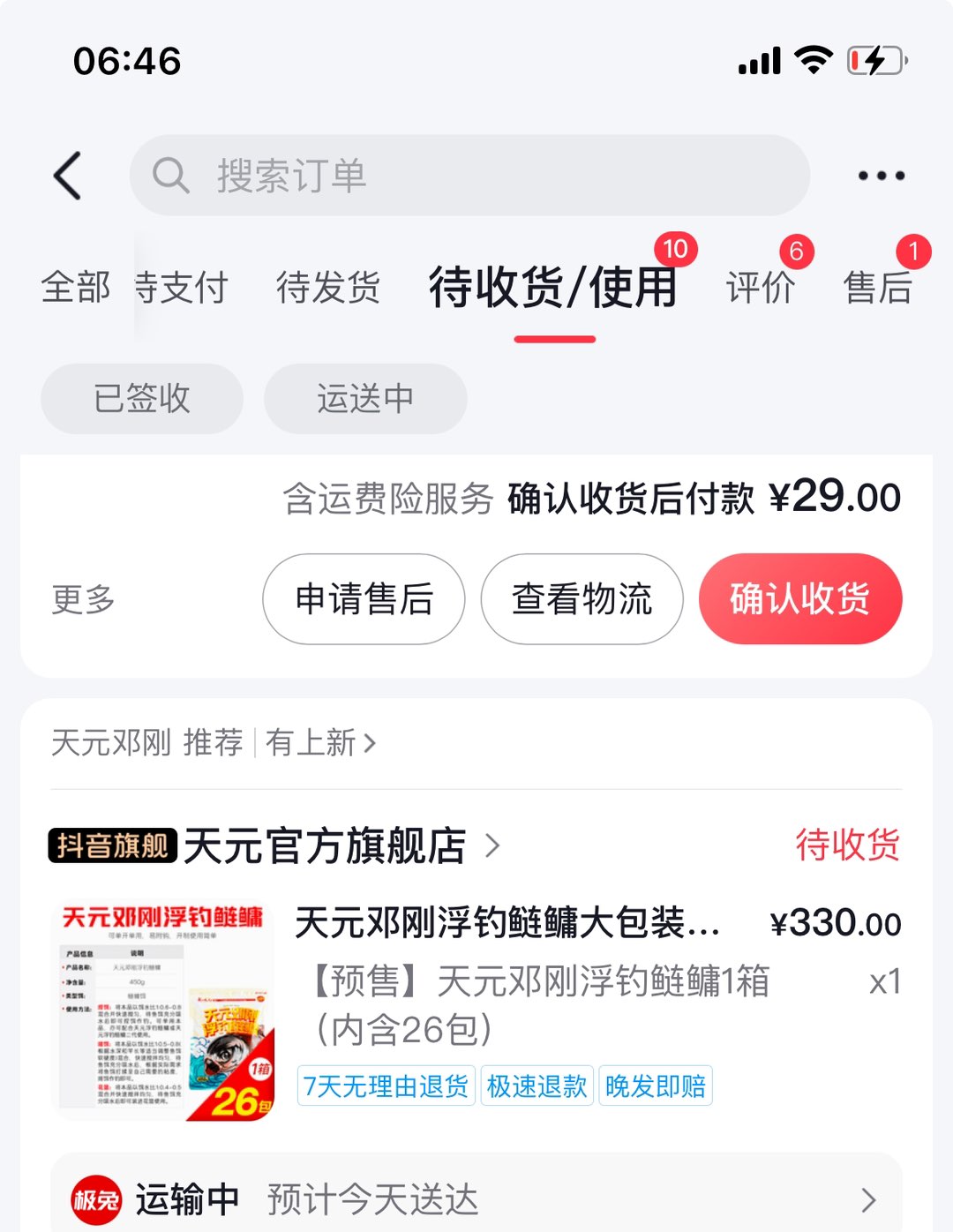The width and height of the screenshot is (953, 1232).
Task: Switch to the 待支付 tab
Action: 183,288
